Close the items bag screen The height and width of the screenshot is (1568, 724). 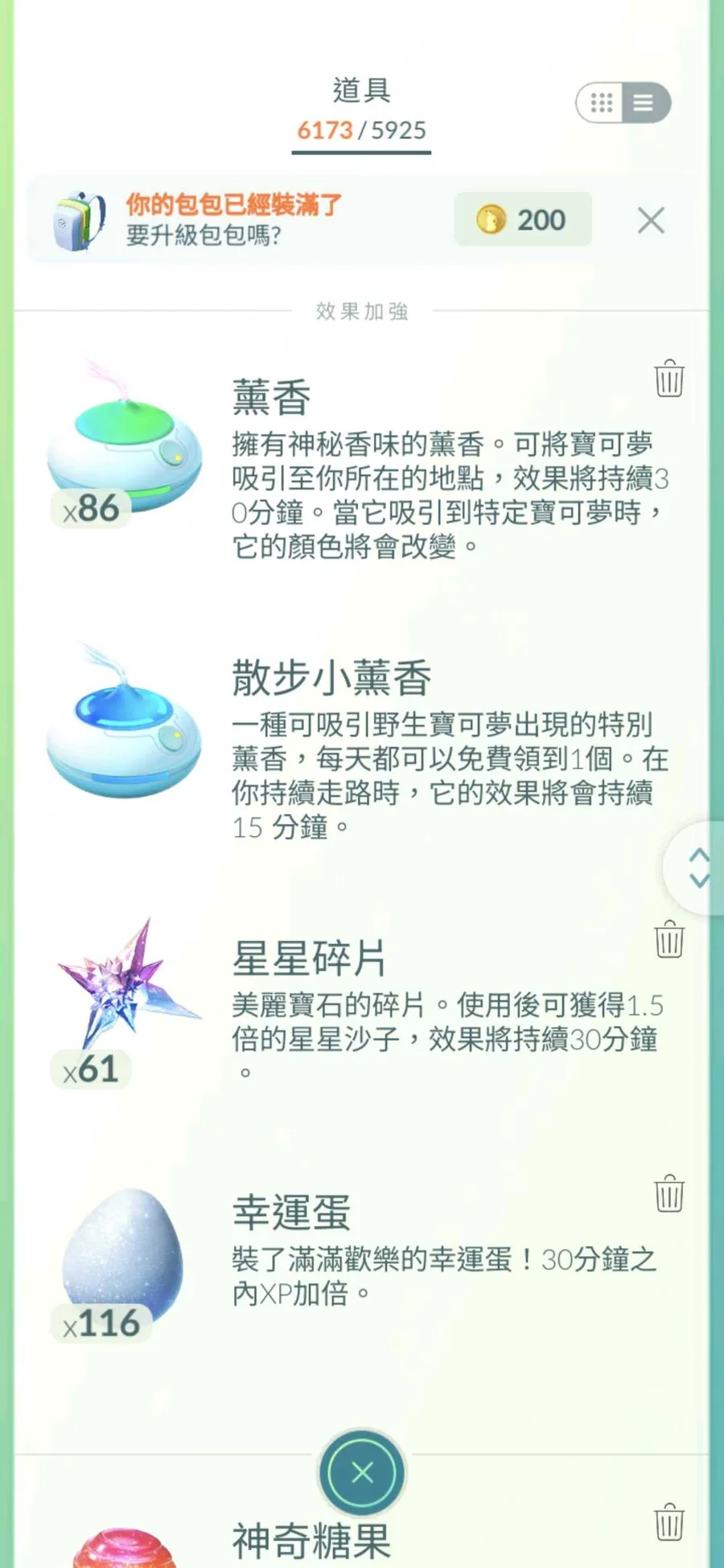(362, 1472)
